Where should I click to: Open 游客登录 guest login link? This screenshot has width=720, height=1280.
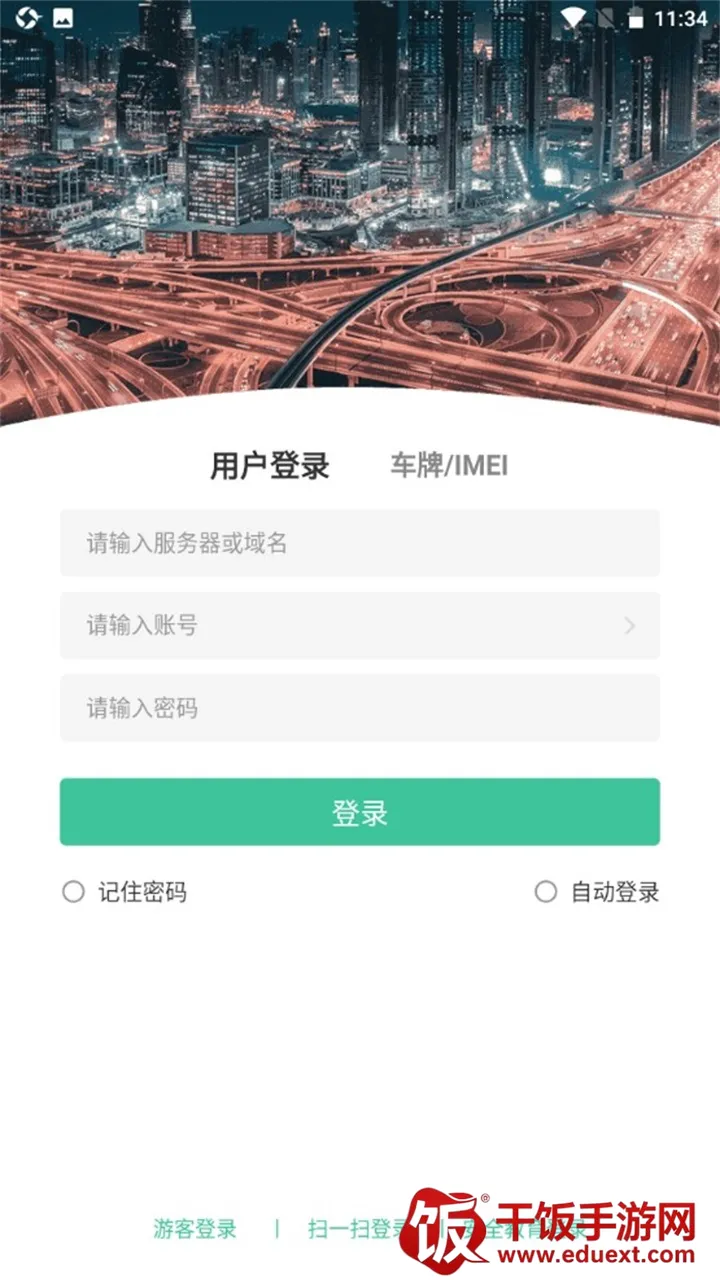pyautogui.click(x=194, y=1230)
